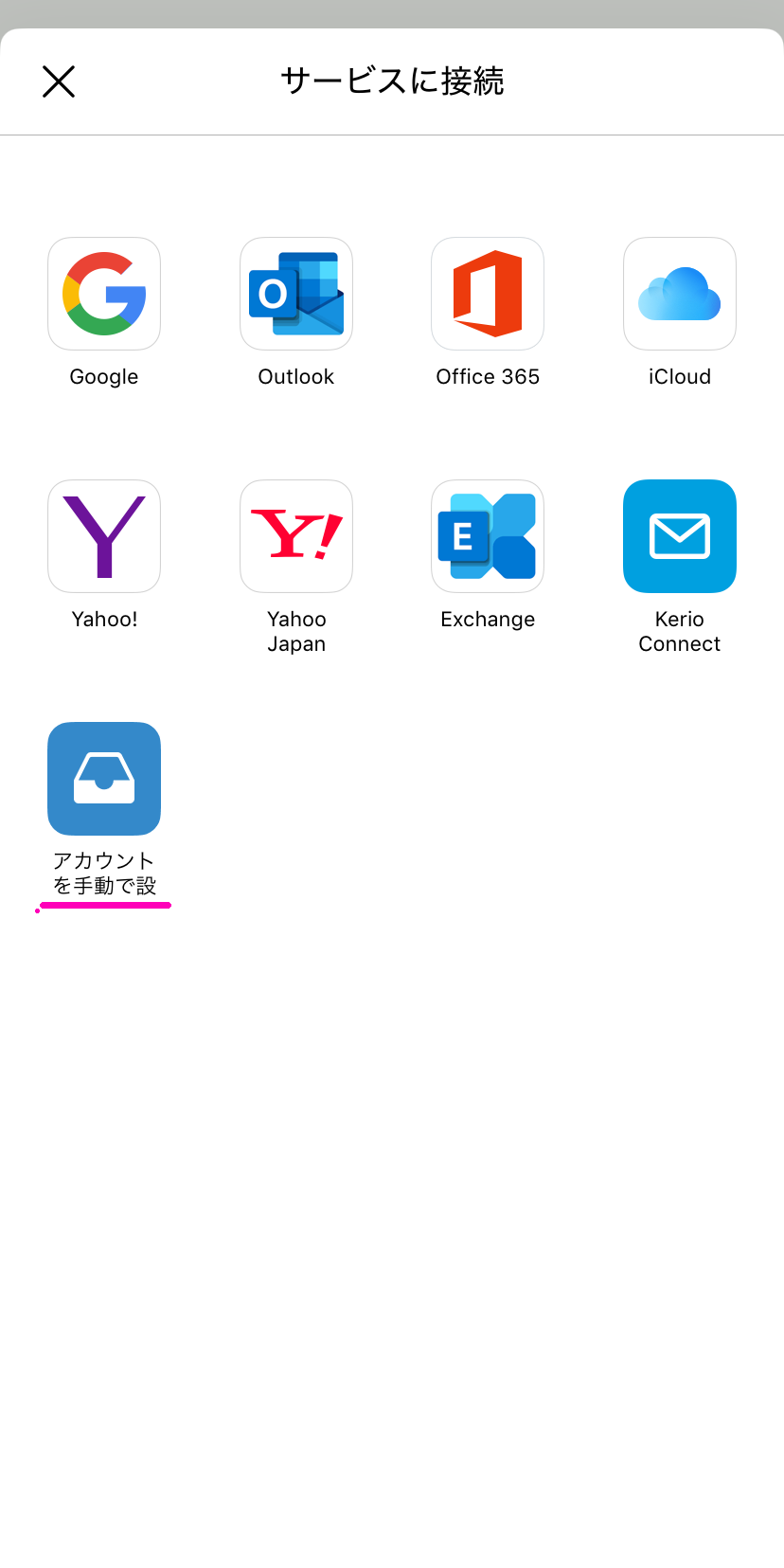
Task: Connect an Exchange account
Action: (488, 537)
